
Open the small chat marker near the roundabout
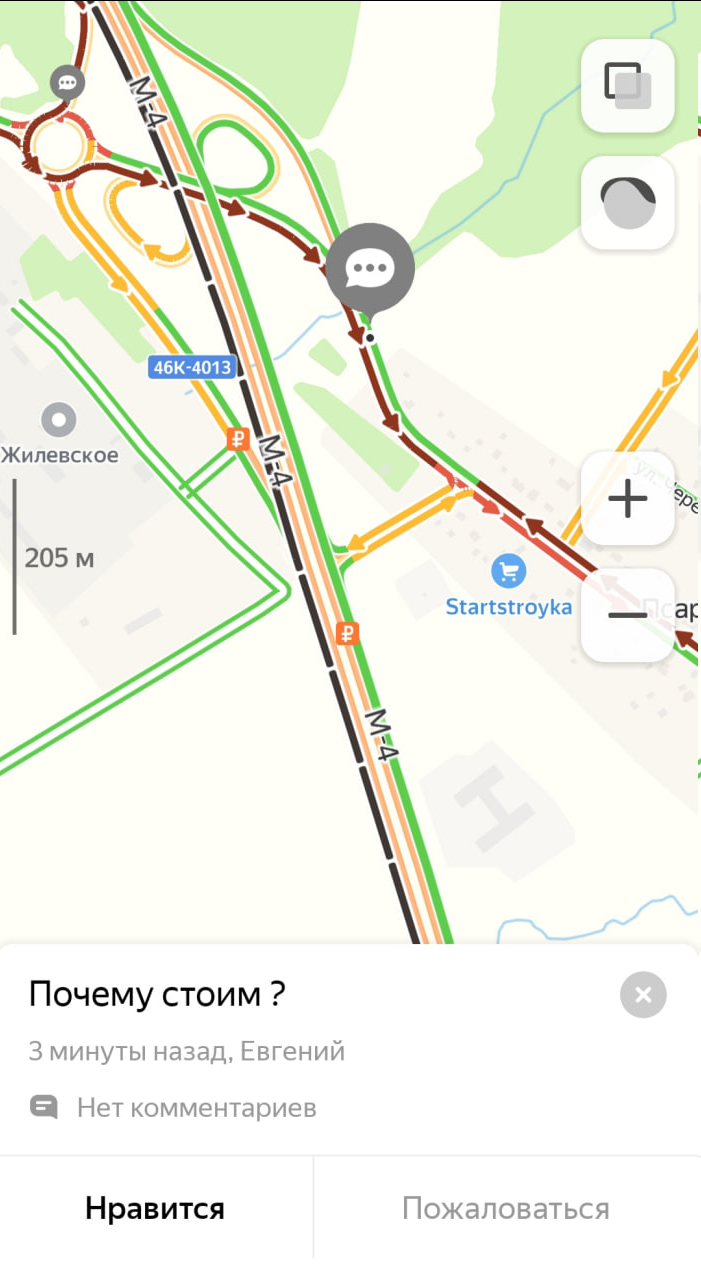coord(68,82)
